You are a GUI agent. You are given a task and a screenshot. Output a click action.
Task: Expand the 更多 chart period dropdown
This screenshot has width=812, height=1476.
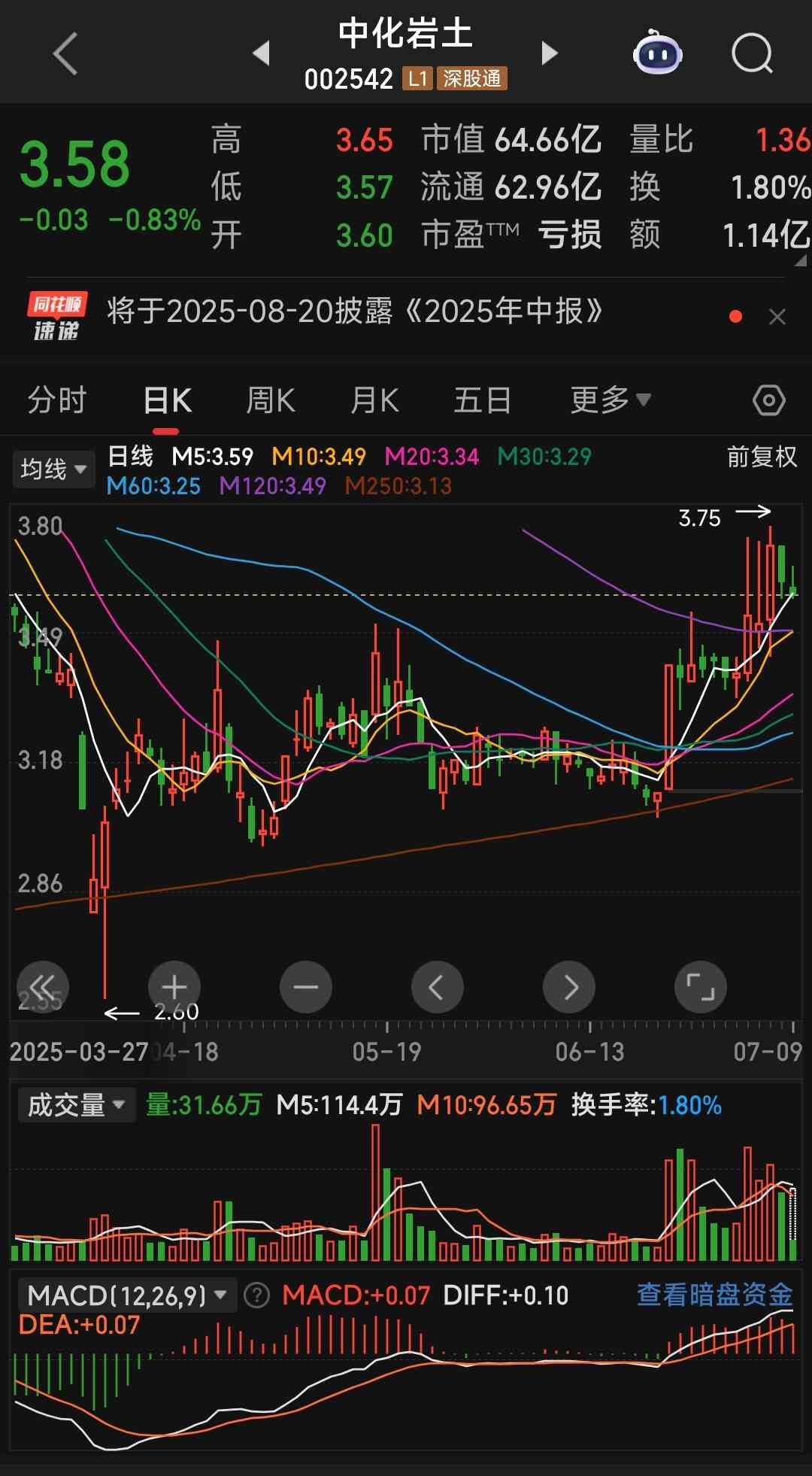(611, 399)
